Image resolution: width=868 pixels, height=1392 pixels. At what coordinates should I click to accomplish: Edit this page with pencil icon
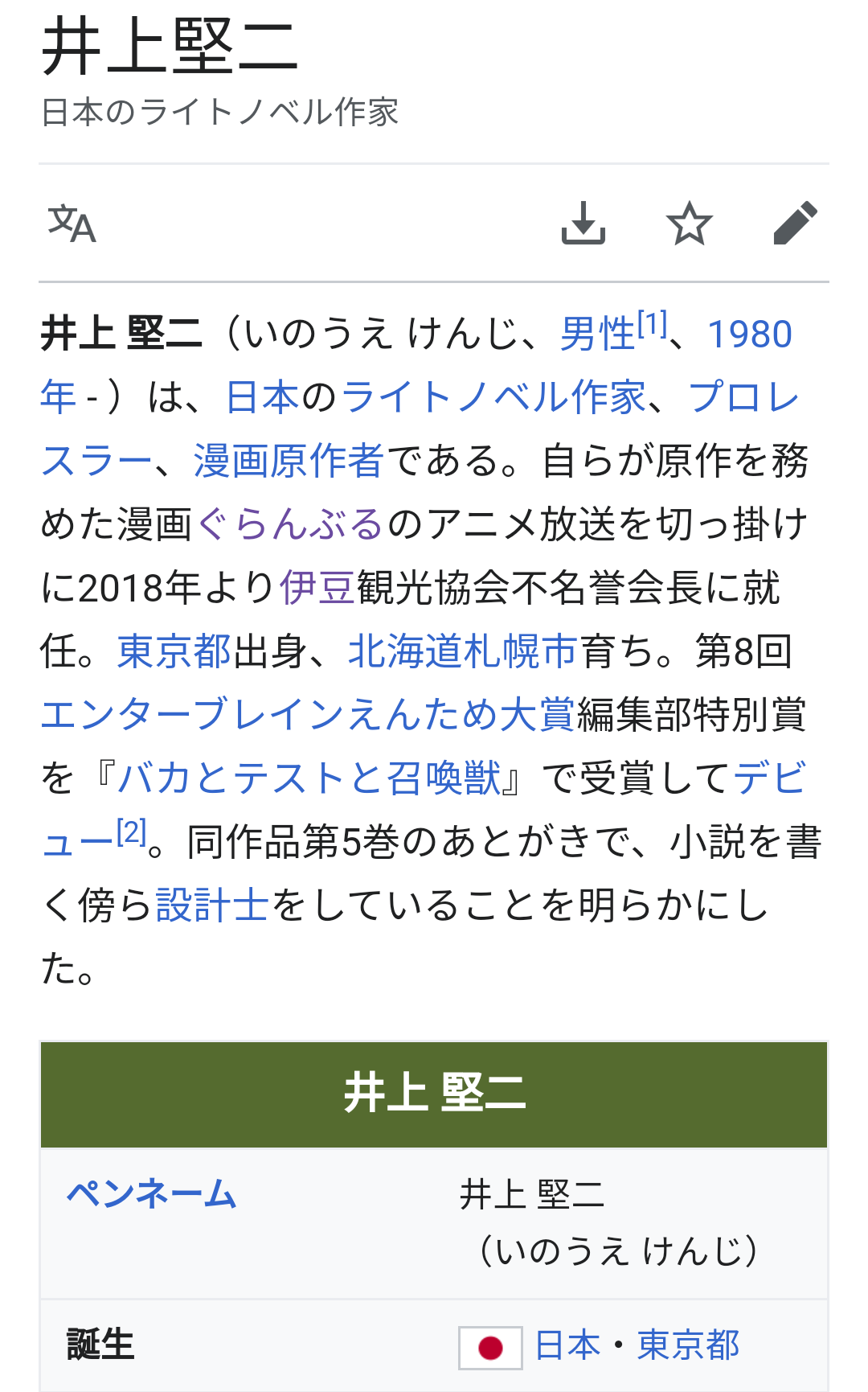(795, 224)
